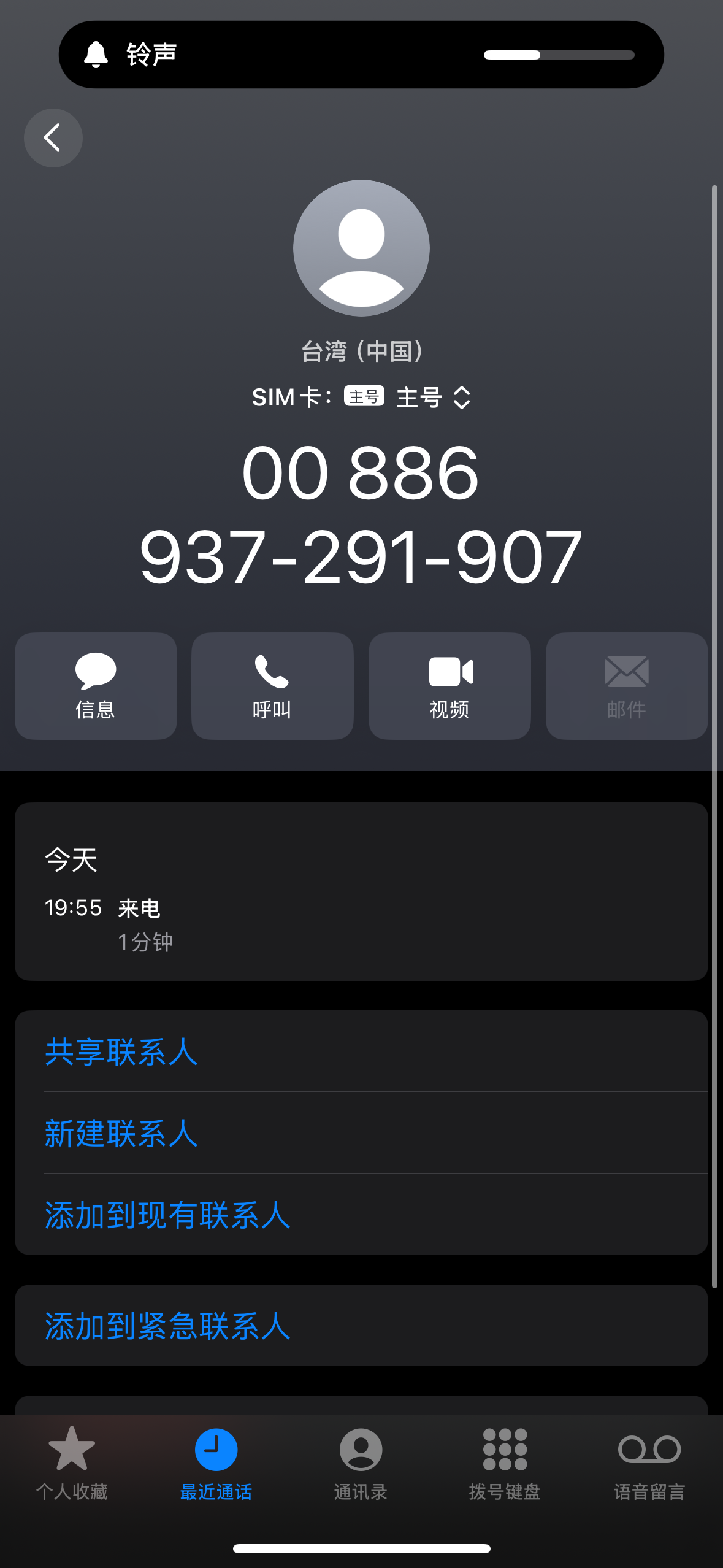Start a video call with 视频

[449, 686]
